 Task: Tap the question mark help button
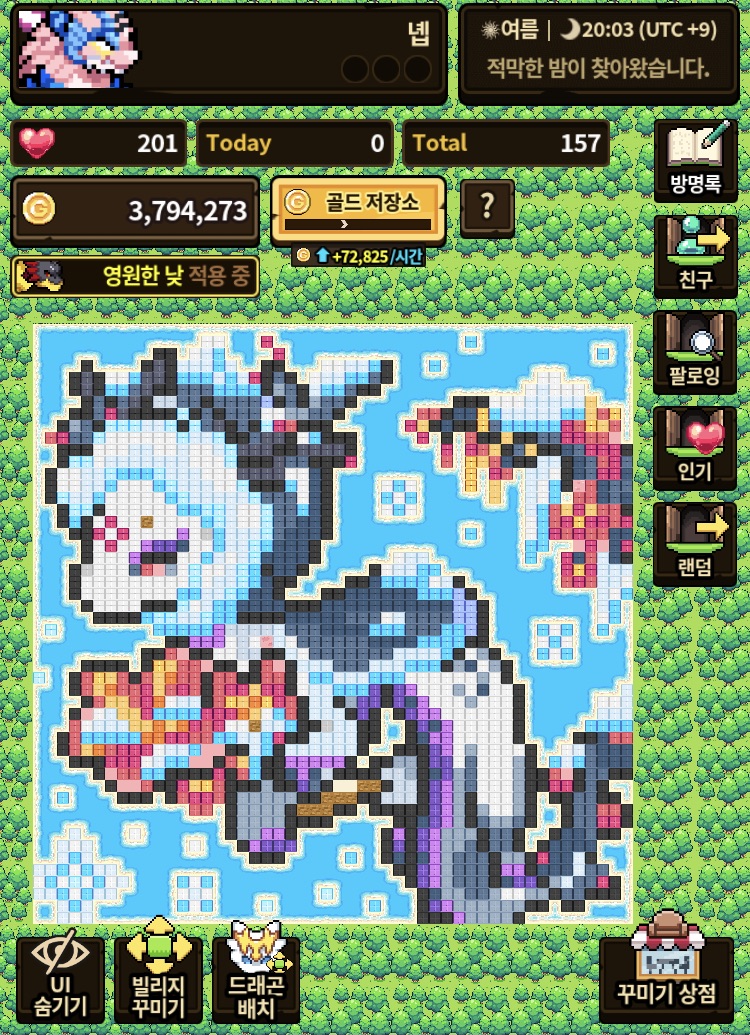coord(487,206)
